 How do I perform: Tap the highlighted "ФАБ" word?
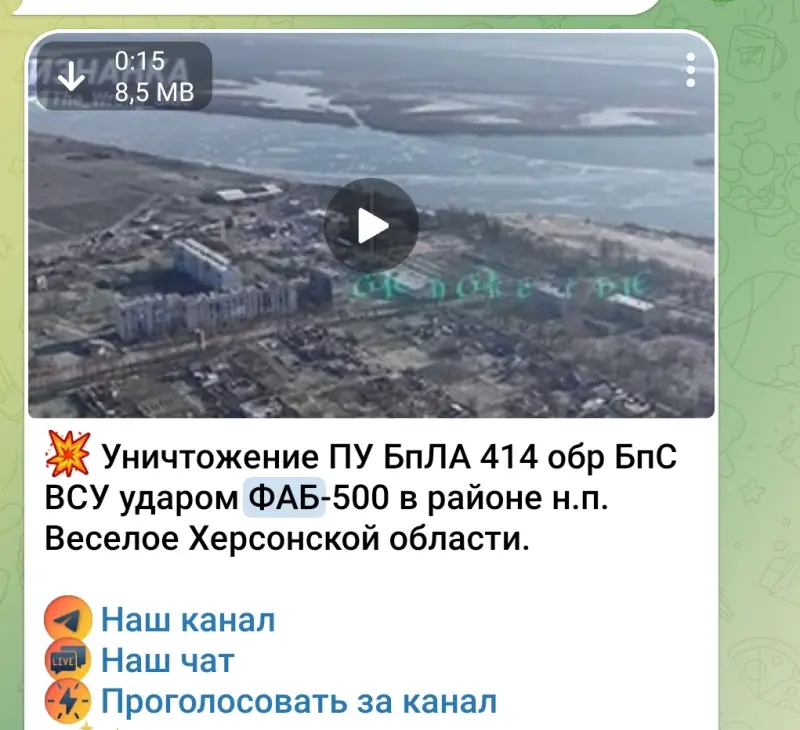click(x=284, y=498)
